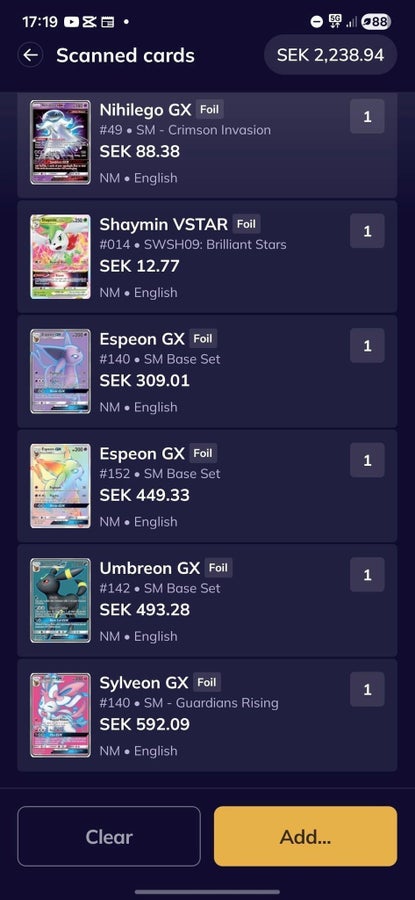Screen dimensions: 415x900
Task: Change quantity for Espeon GX #140
Action: coord(367,346)
